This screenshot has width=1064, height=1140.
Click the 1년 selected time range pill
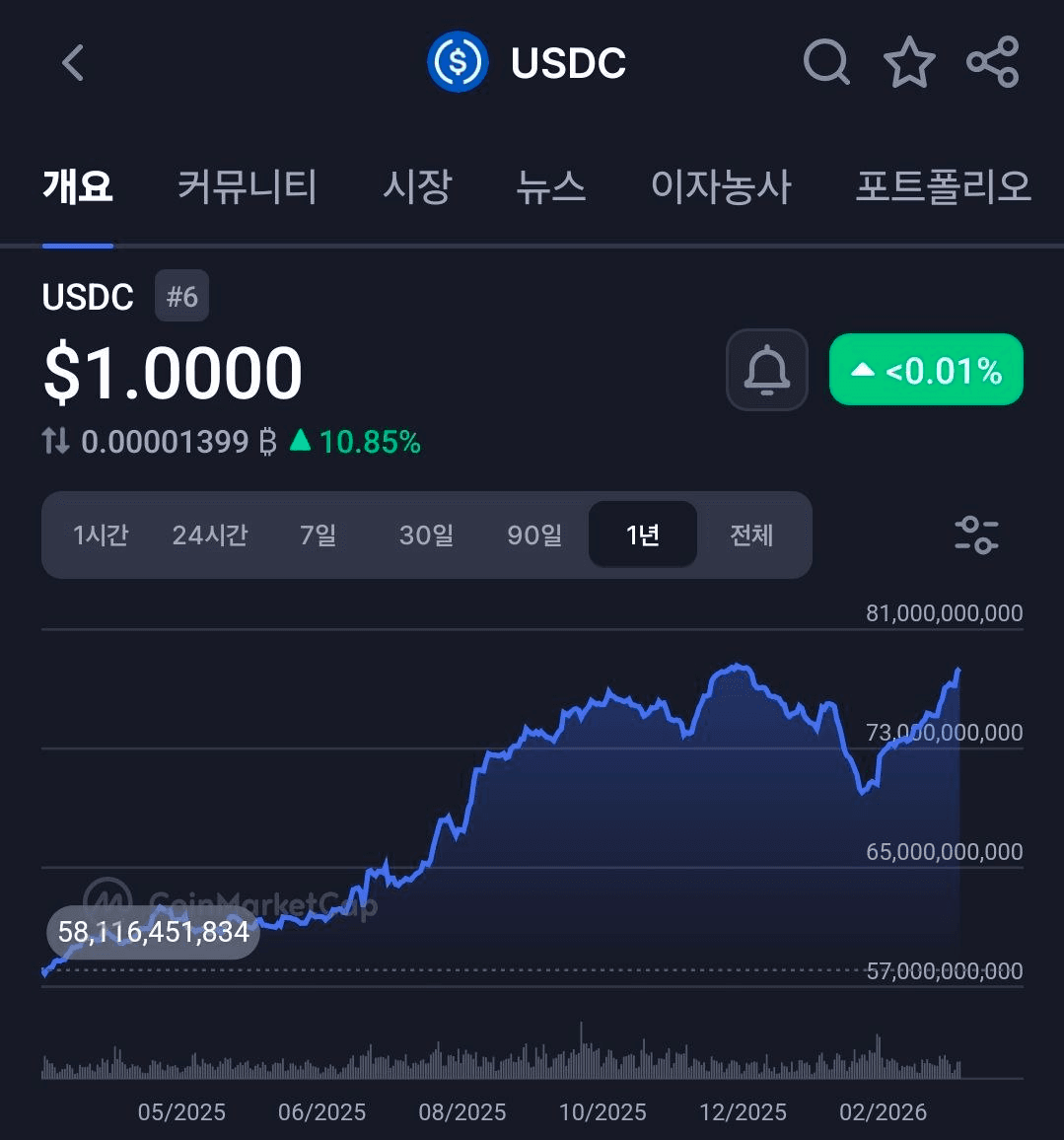click(x=642, y=534)
